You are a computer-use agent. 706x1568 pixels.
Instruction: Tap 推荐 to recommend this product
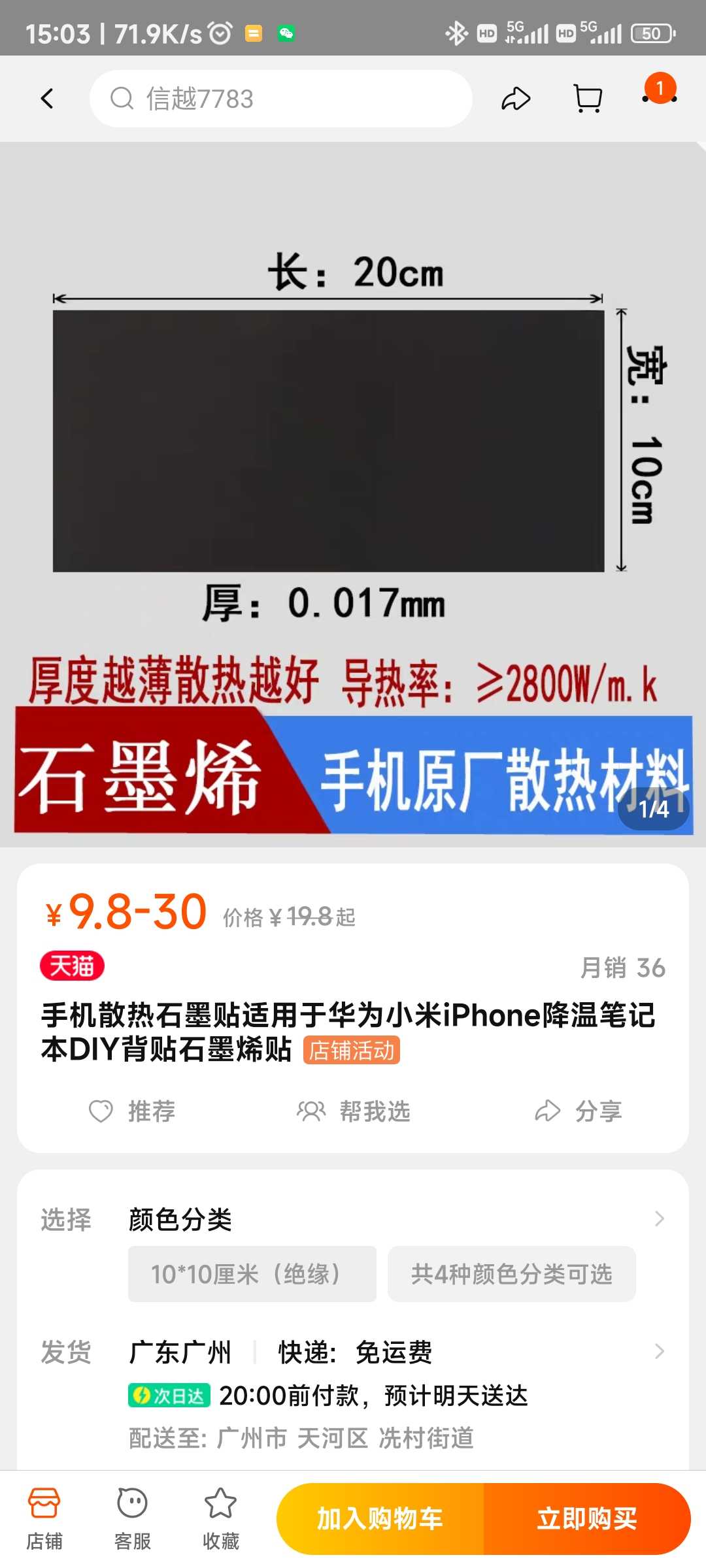pyautogui.click(x=132, y=1111)
